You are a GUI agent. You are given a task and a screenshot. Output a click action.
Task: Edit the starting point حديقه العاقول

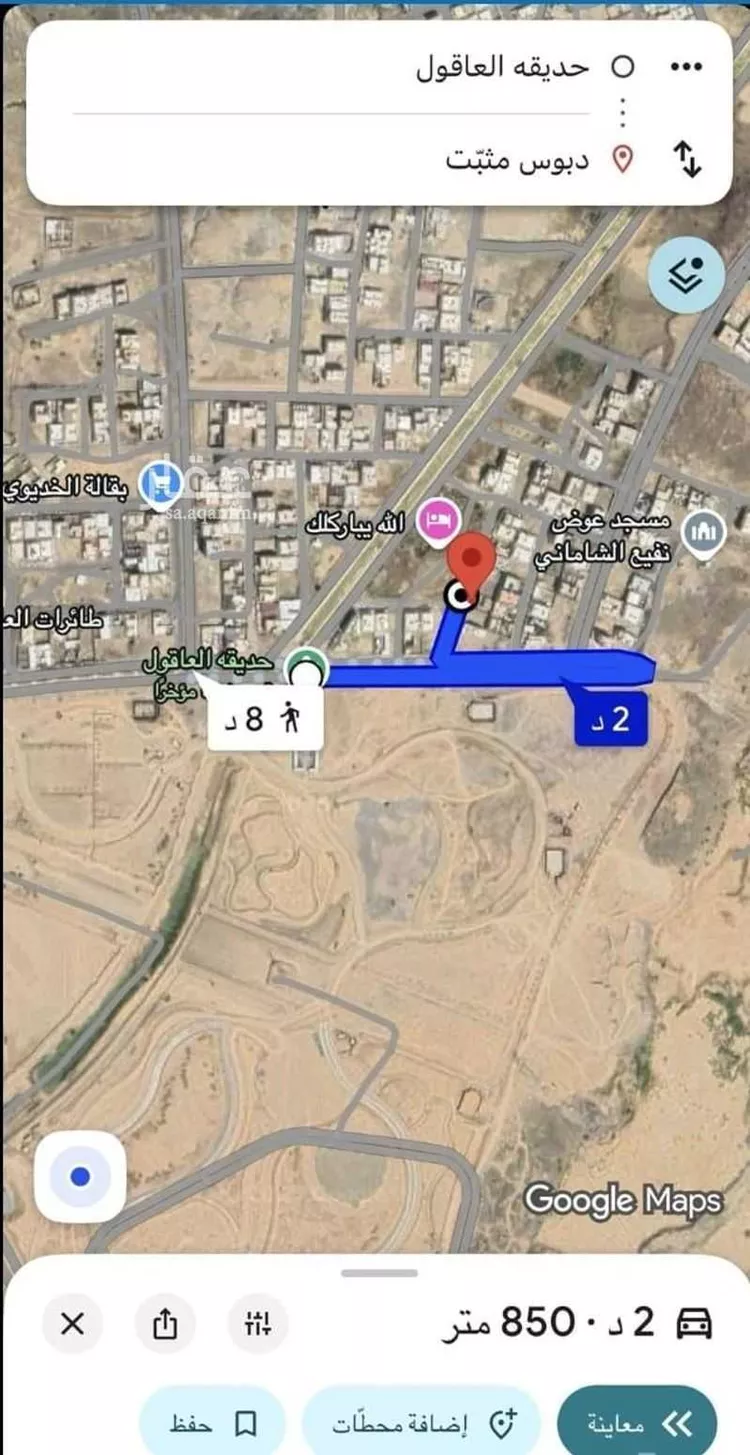point(500,67)
